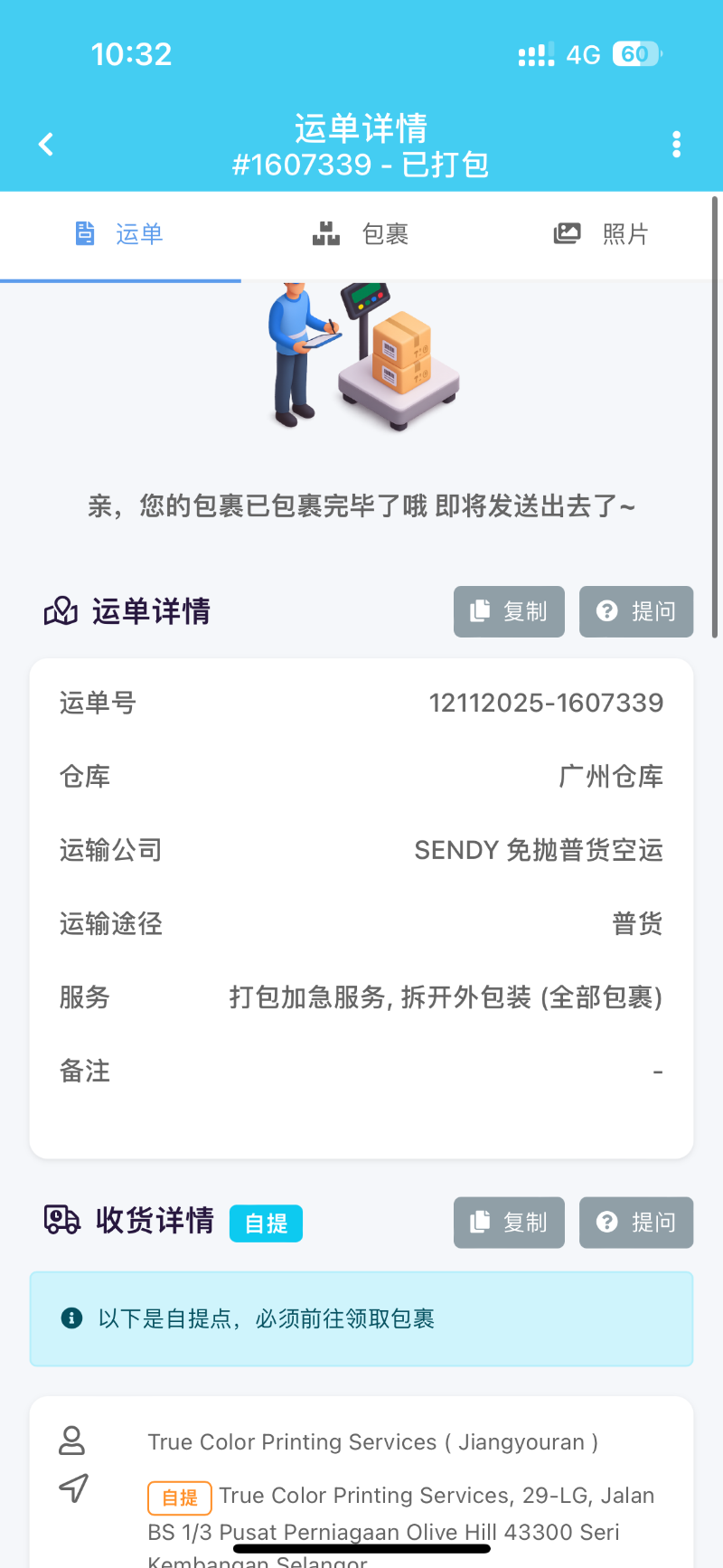723x1568 pixels.
Task: Switch to the 包裹 tab
Action: 361,234
